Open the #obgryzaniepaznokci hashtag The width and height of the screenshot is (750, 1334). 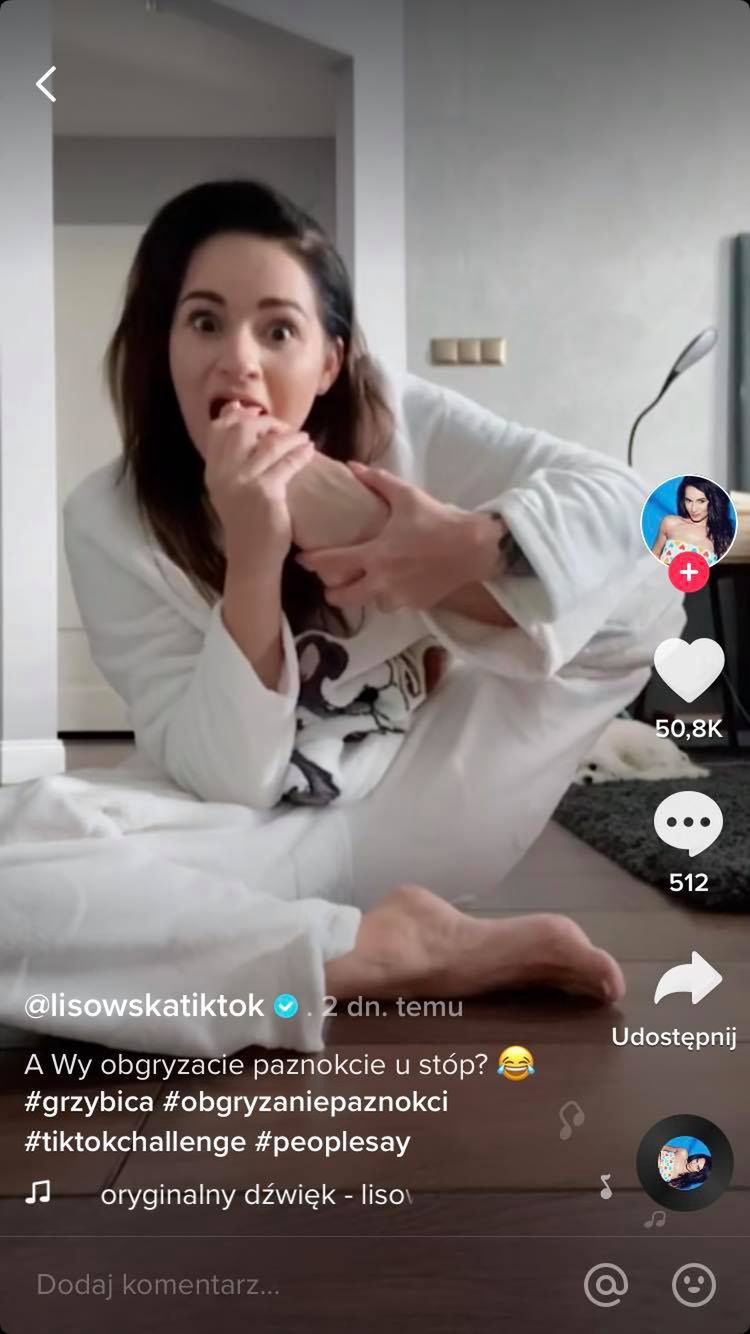coord(305,1102)
